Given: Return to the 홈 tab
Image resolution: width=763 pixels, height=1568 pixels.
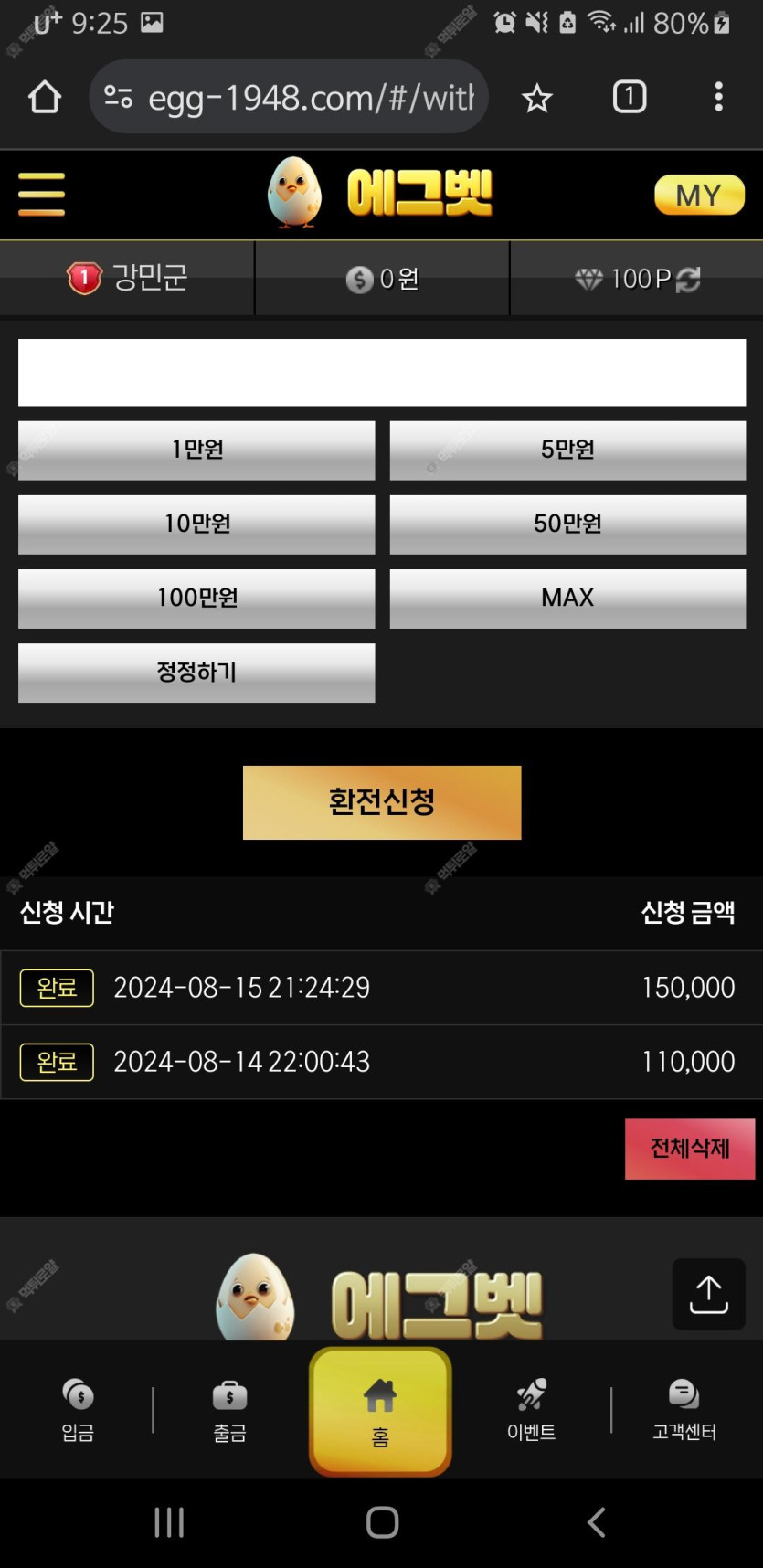Looking at the screenshot, I should (380, 1412).
